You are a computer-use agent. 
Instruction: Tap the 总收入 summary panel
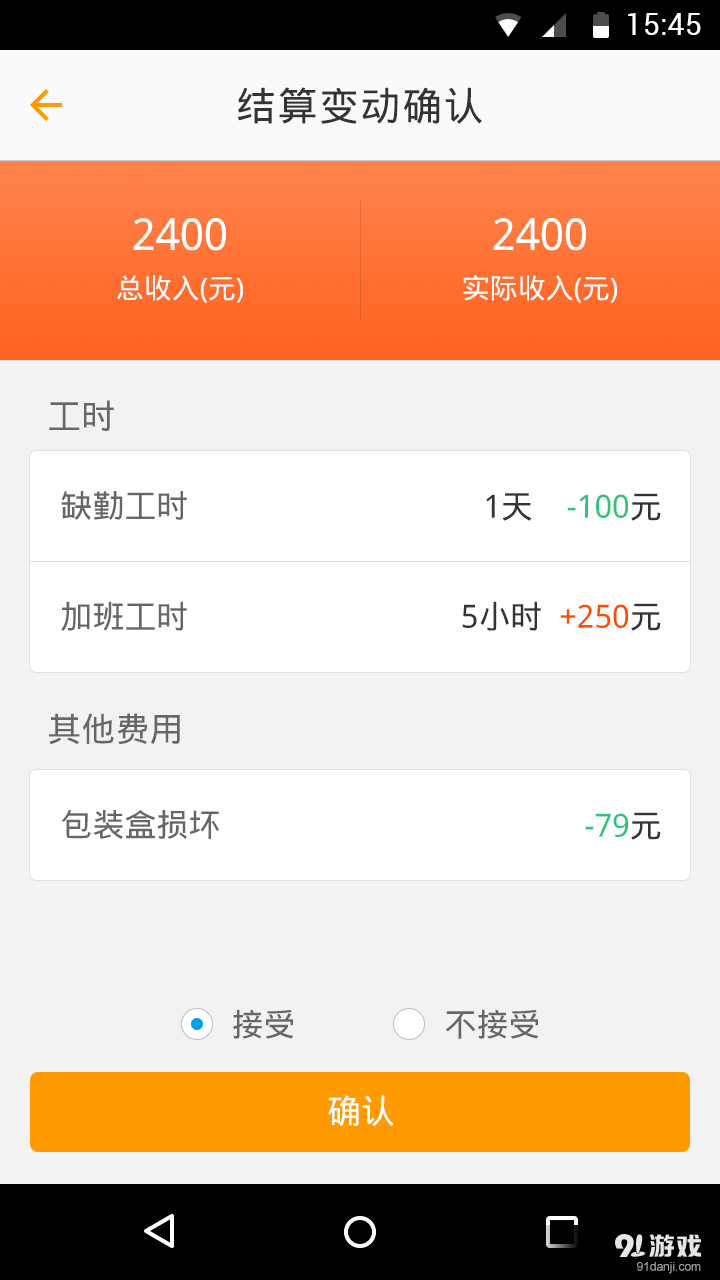click(x=180, y=258)
